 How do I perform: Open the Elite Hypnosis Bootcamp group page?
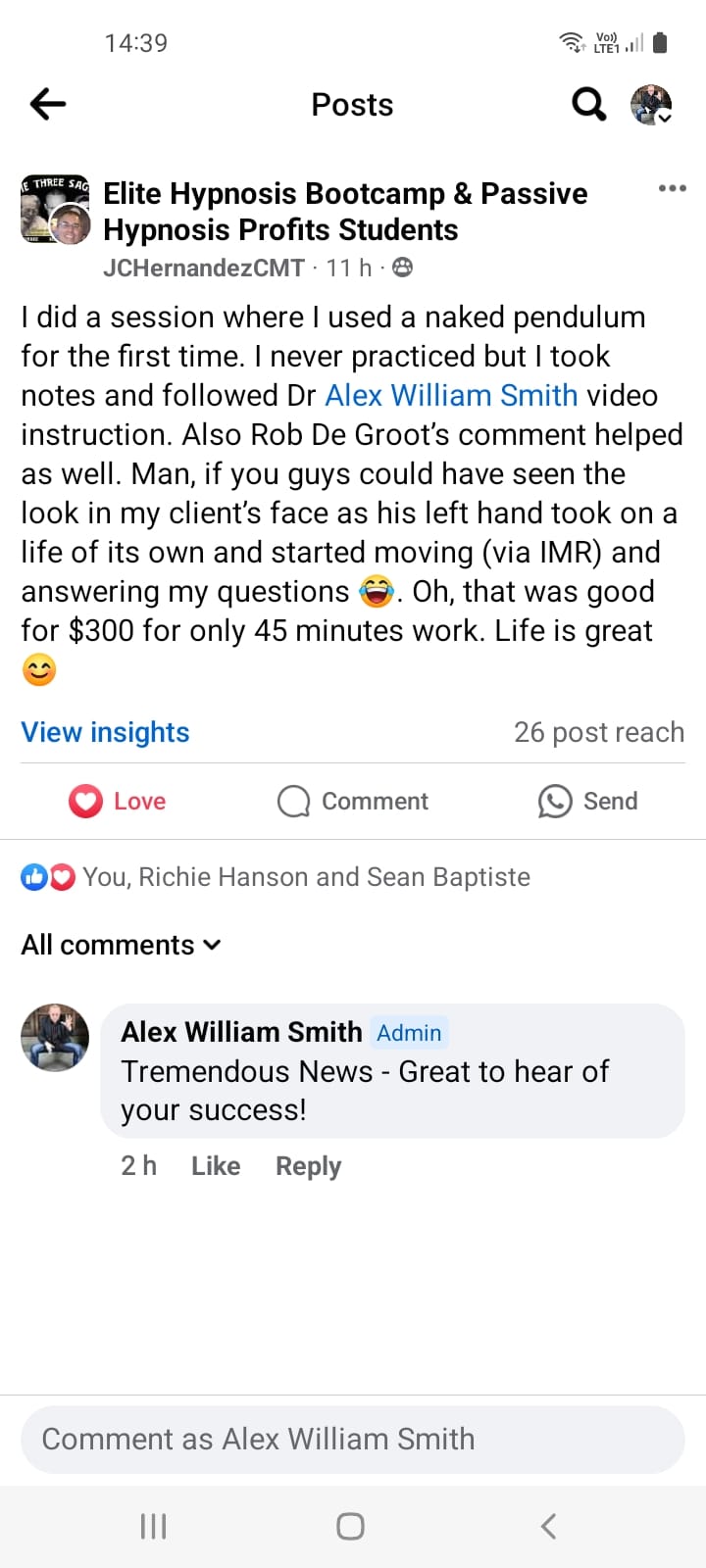345,211
